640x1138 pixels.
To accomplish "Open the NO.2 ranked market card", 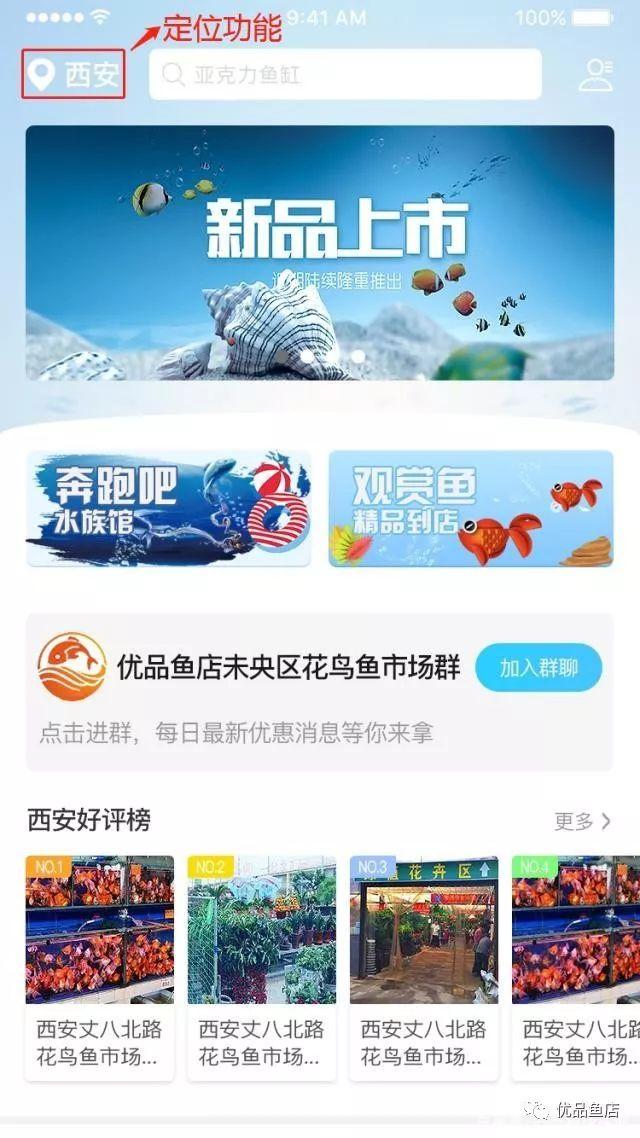I will (x=262, y=968).
